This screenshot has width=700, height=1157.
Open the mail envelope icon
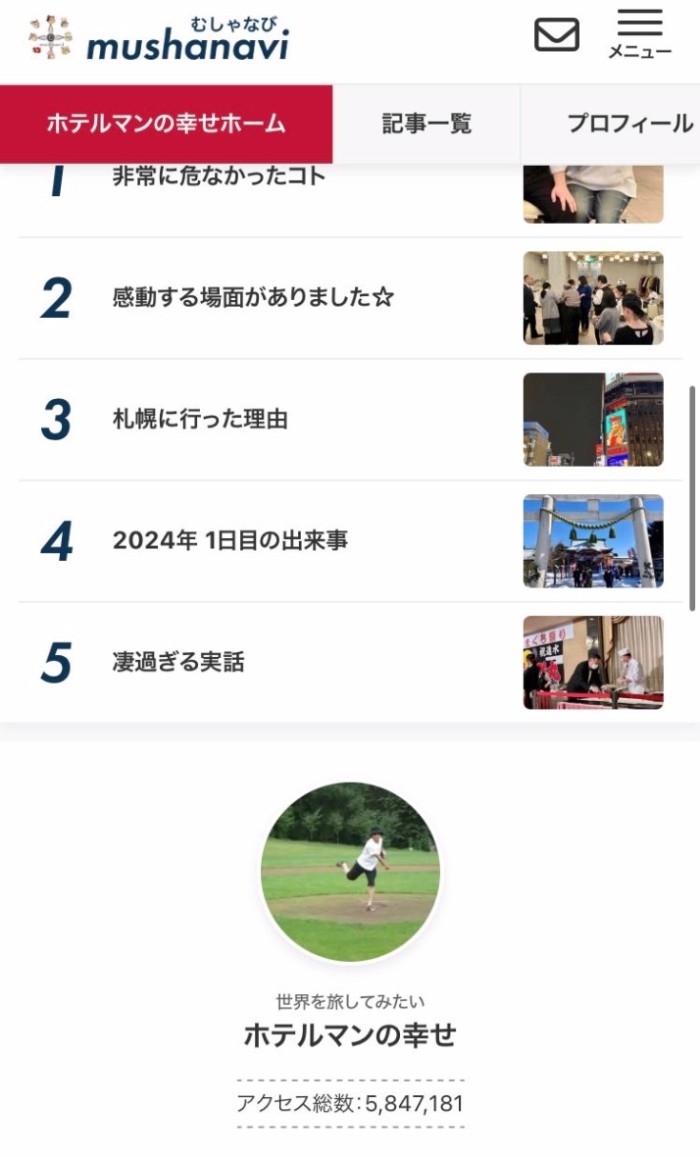coord(556,36)
